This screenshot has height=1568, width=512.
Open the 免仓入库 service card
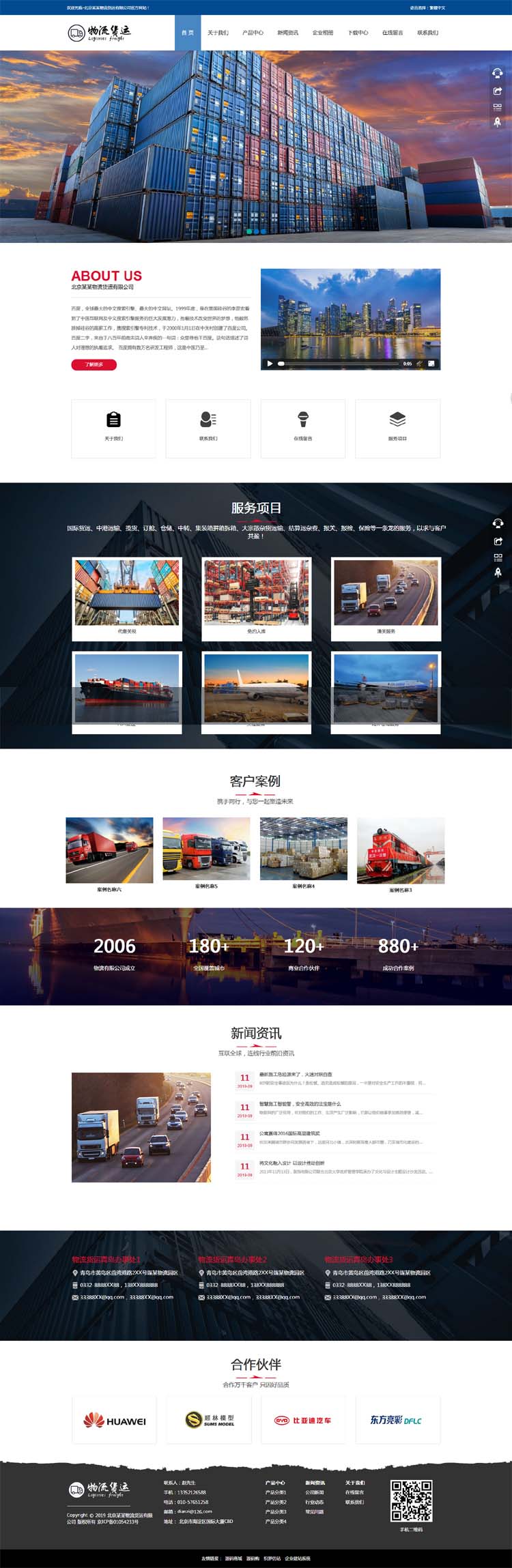coord(257,597)
